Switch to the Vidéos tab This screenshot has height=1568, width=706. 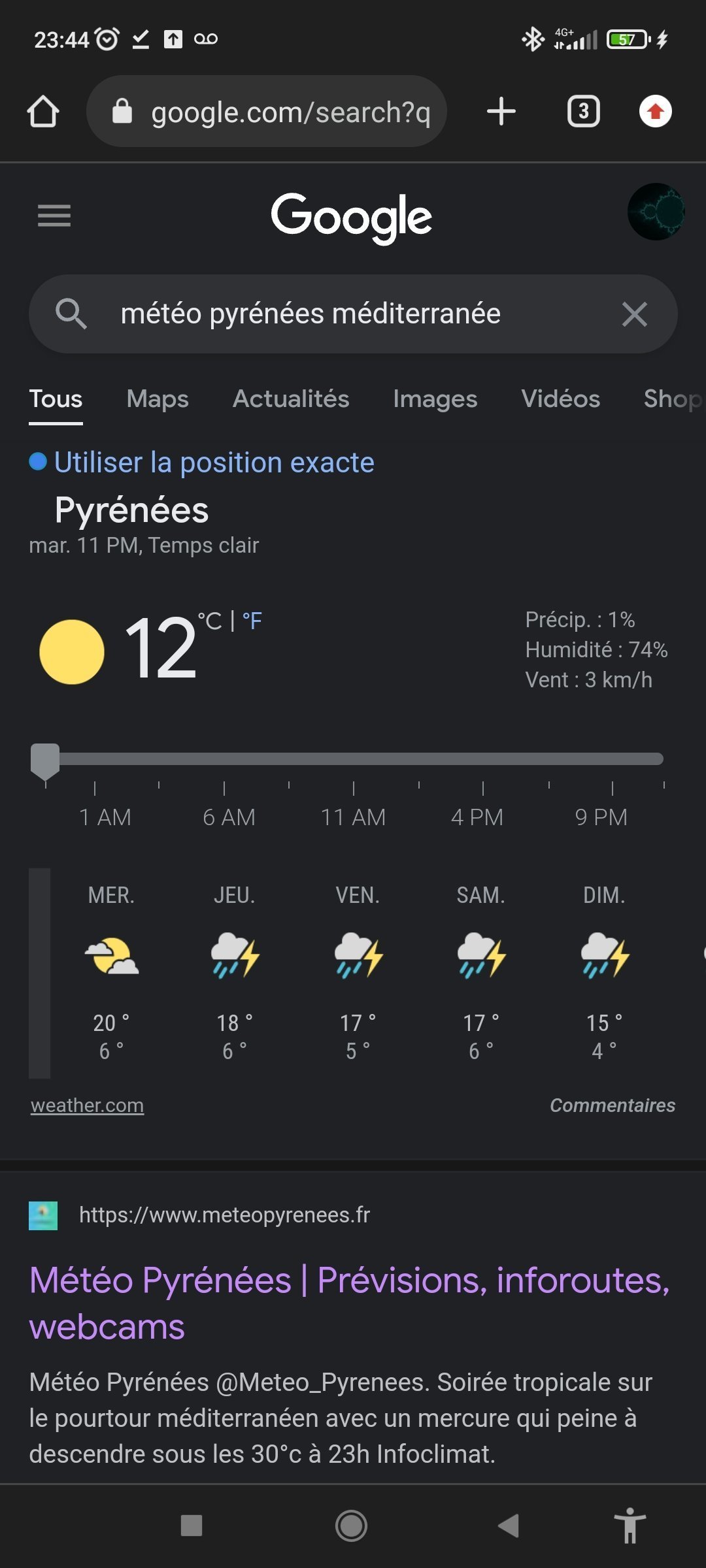coord(560,399)
